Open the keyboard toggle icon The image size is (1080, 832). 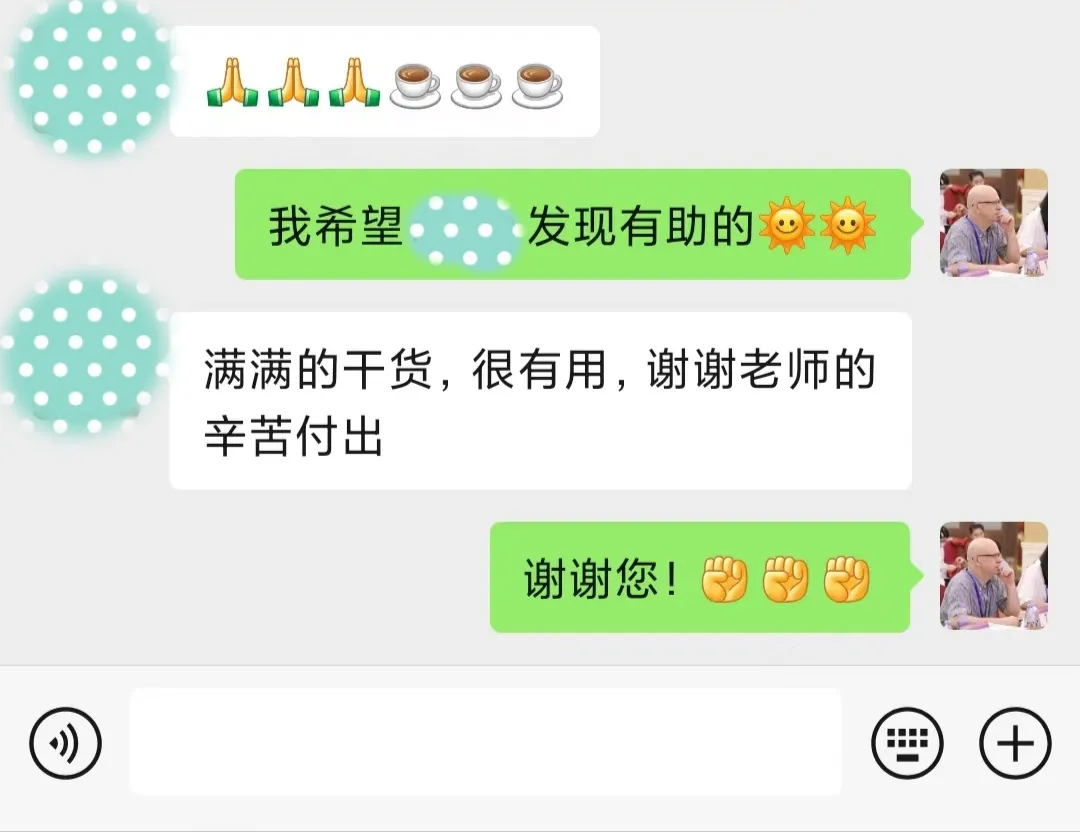point(908,743)
